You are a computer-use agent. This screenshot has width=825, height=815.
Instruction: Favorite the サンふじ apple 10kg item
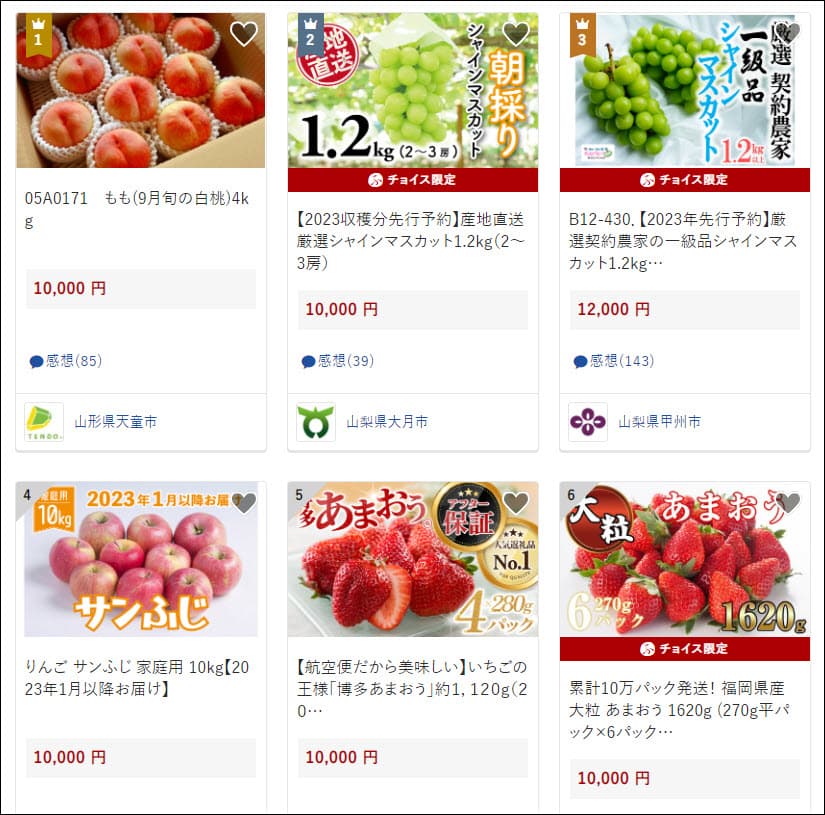coord(244,503)
